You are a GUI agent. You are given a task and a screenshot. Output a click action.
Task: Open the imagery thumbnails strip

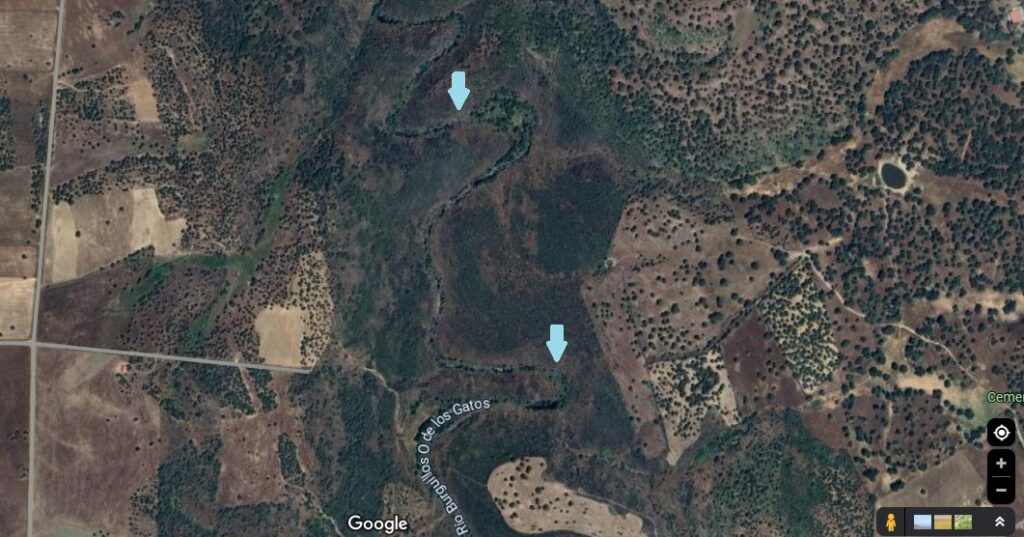[x=943, y=522]
